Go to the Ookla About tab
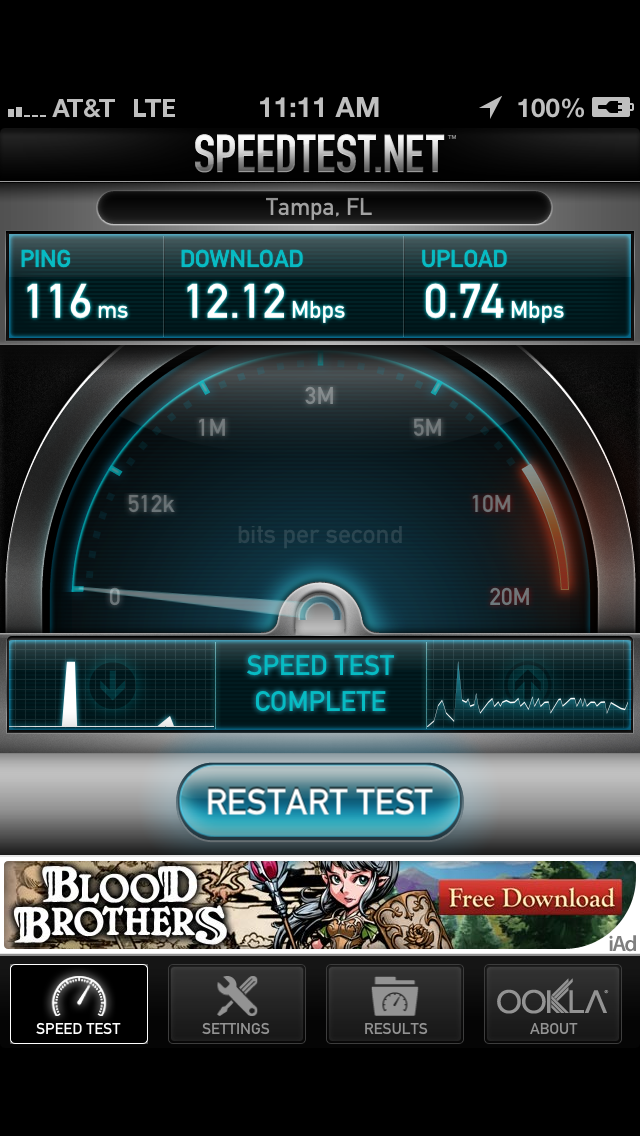Viewport: 640px width, 1136px height. (x=553, y=1004)
